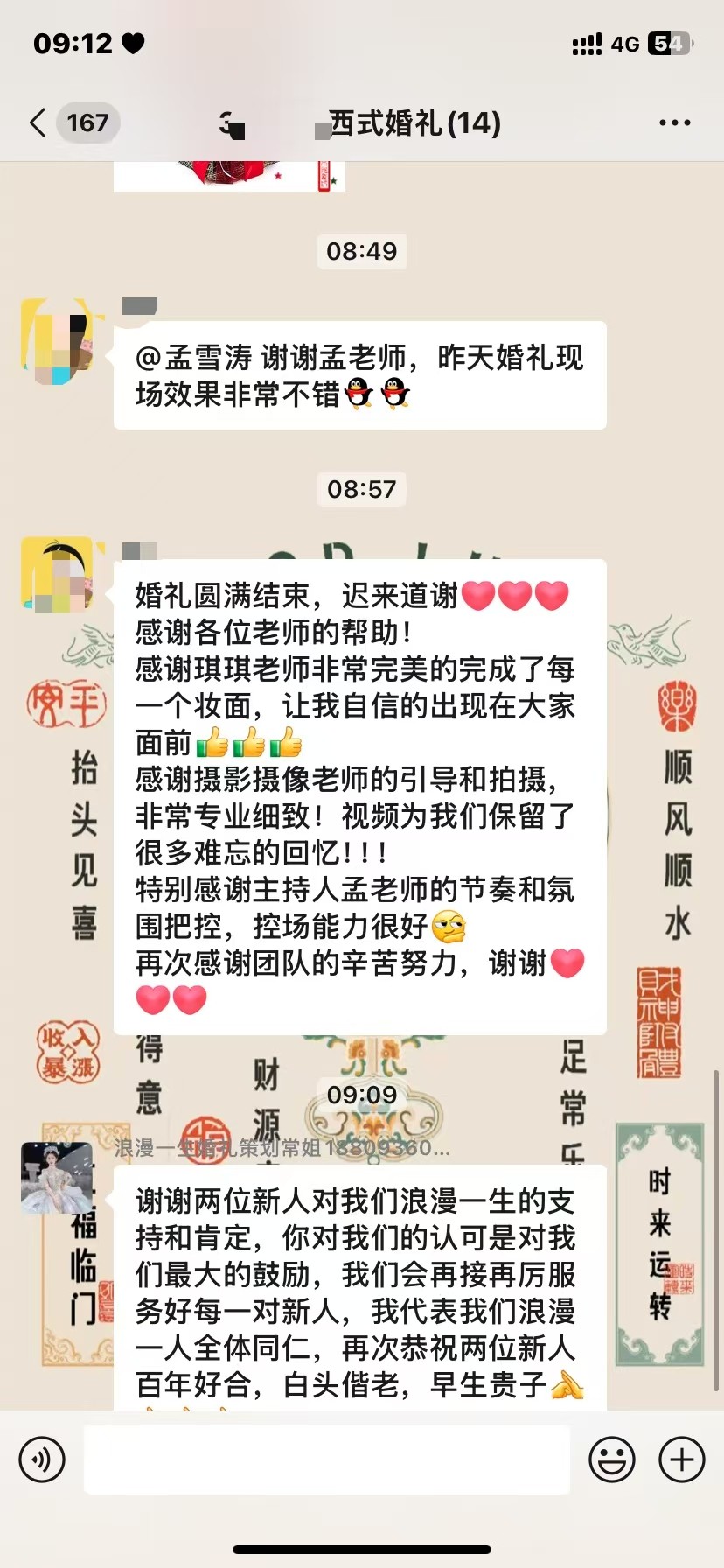View avatar of sender thanking 孟老师

(58, 341)
